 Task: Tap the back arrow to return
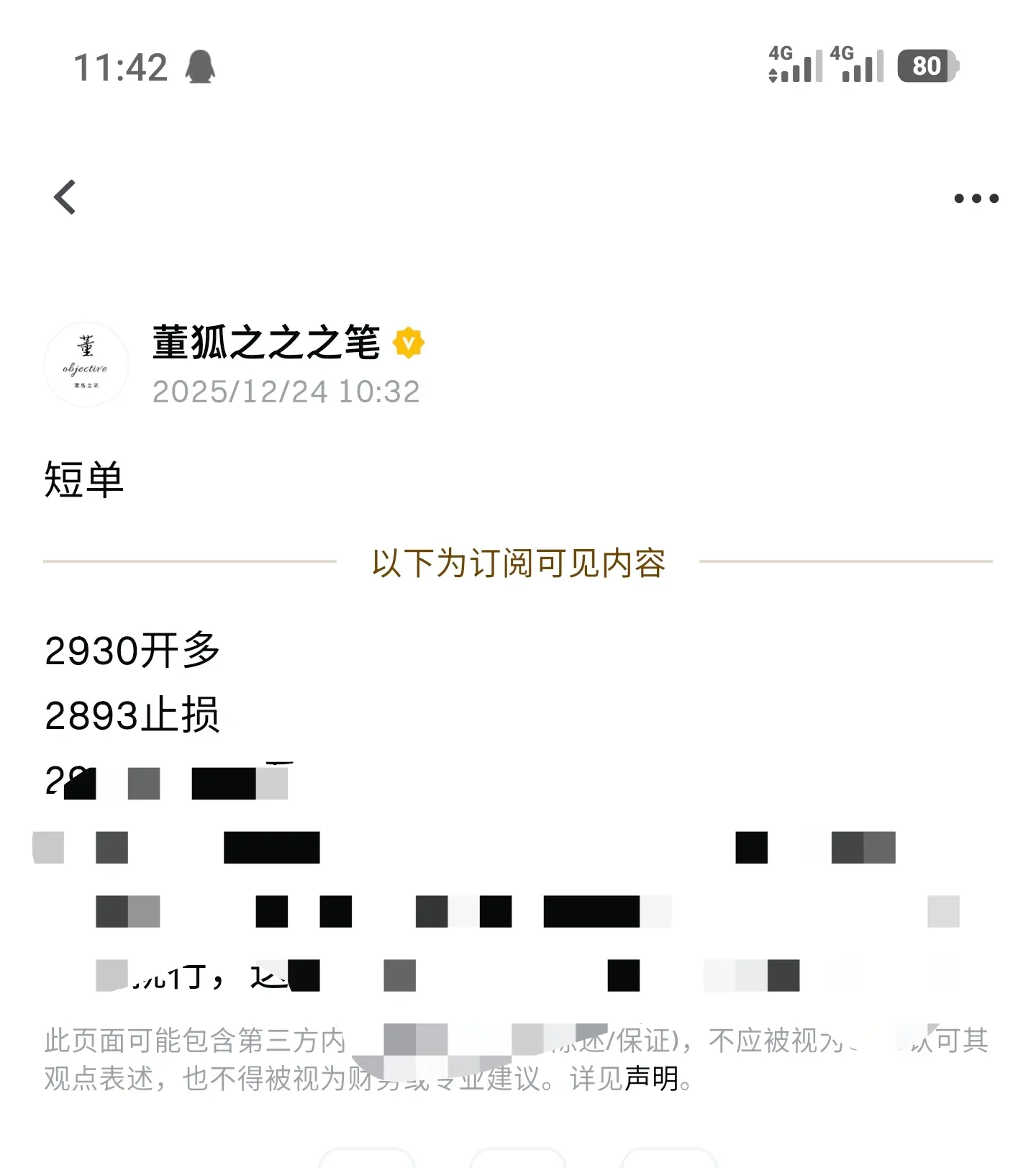coord(65,197)
